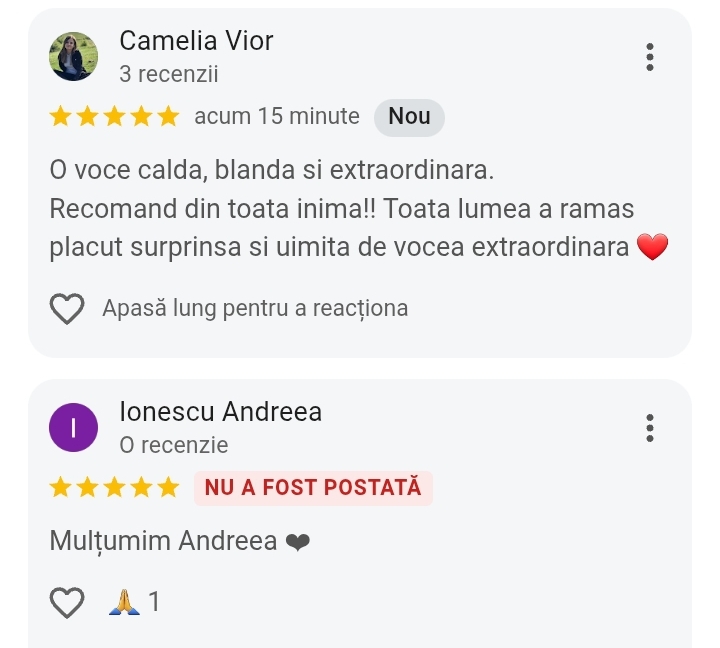Tap the praying hands reaction count
The image size is (720, 648).
[137, 602]
